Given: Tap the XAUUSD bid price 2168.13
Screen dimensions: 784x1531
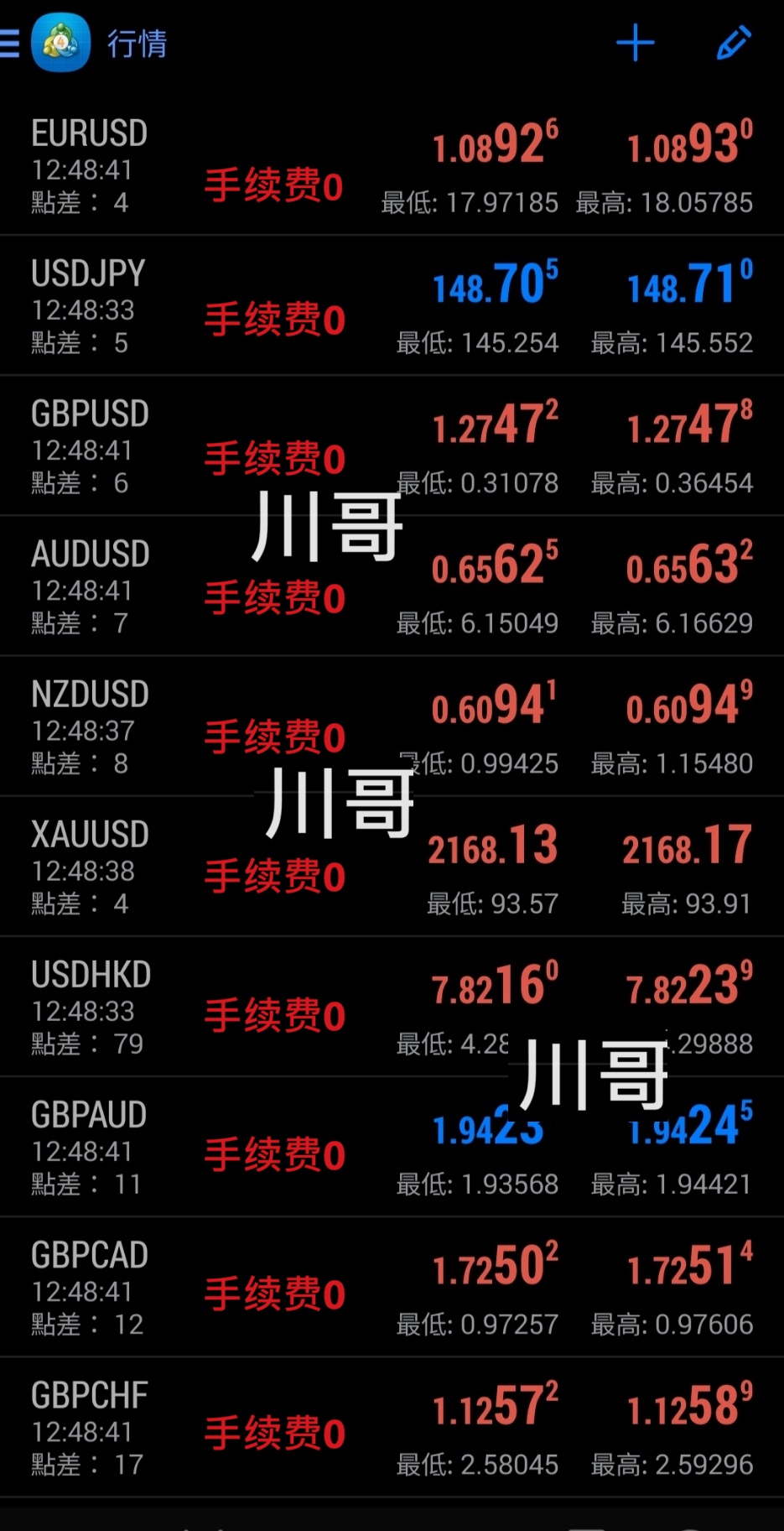Looking at the screenshot, I should point(494,845).
